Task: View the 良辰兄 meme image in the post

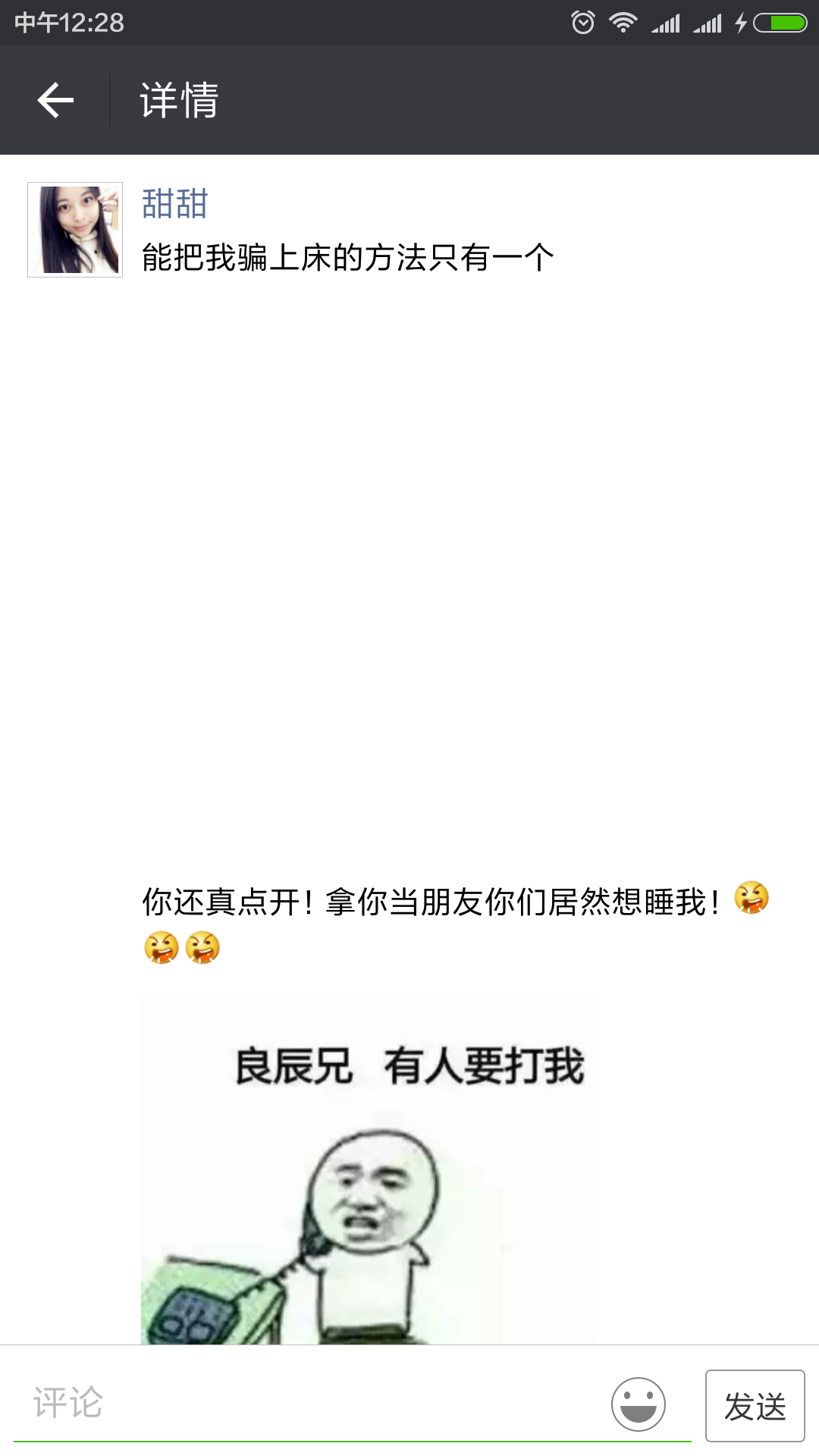Action: 368,1169
